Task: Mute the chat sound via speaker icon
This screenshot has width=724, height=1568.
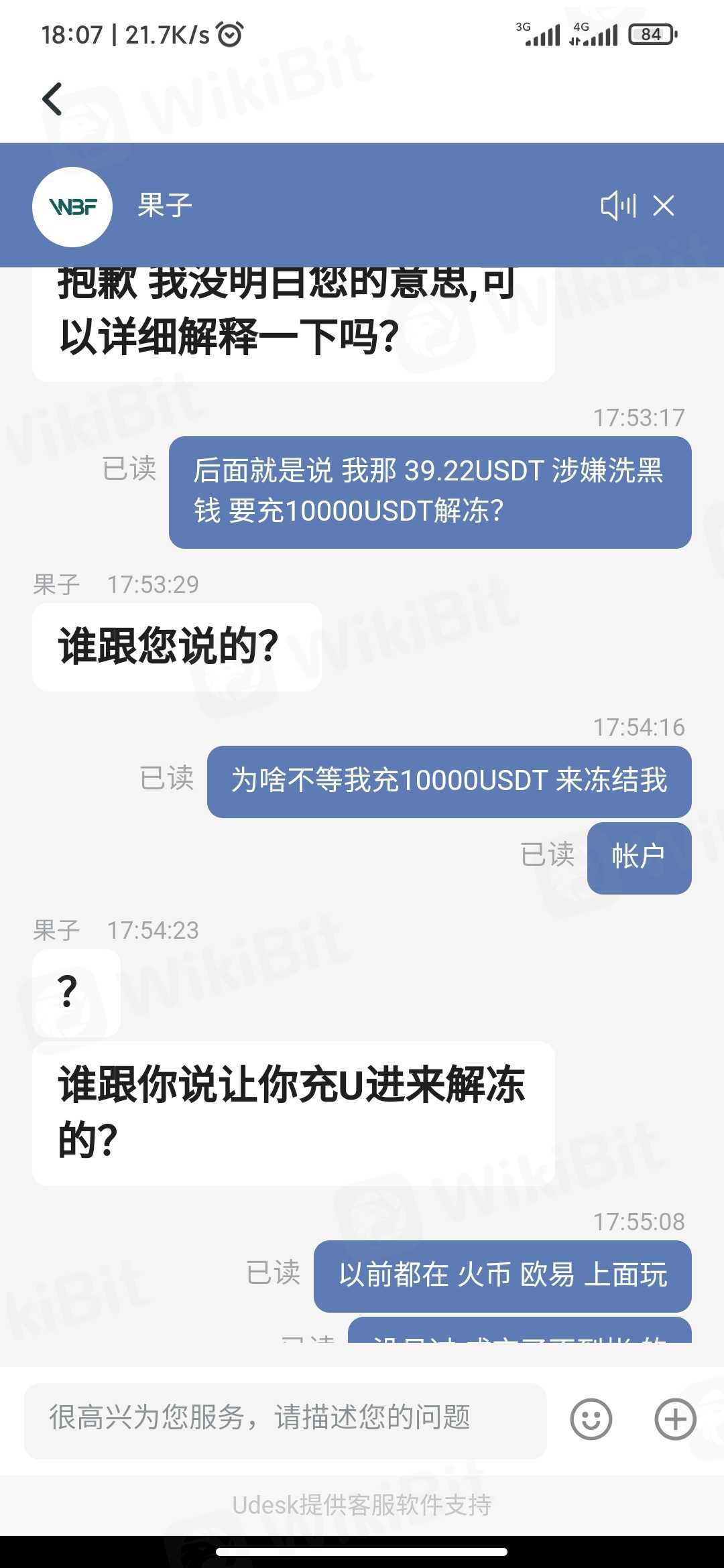Action: (618, 206)
